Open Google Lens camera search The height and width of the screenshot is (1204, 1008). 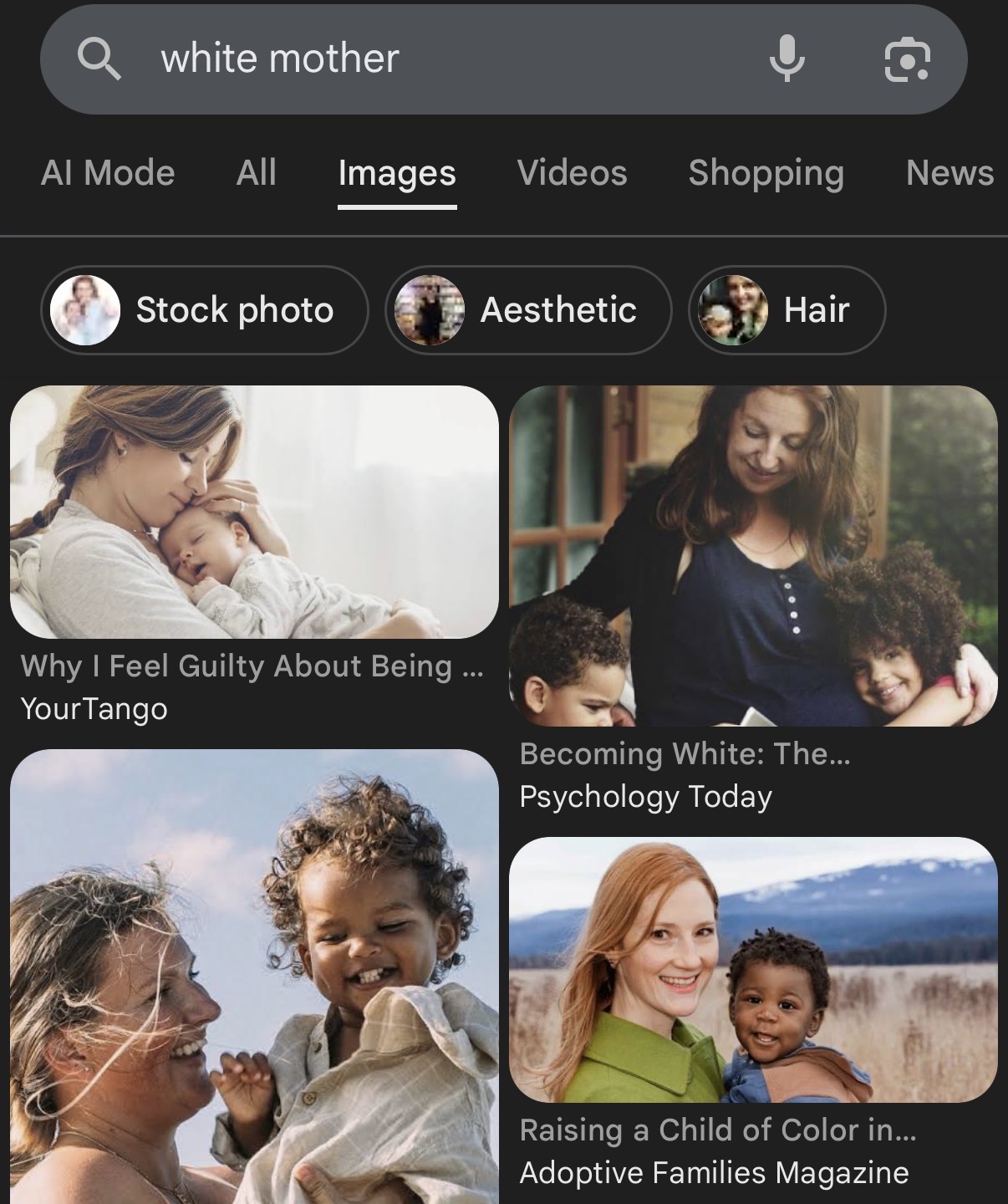coord(907,59)
